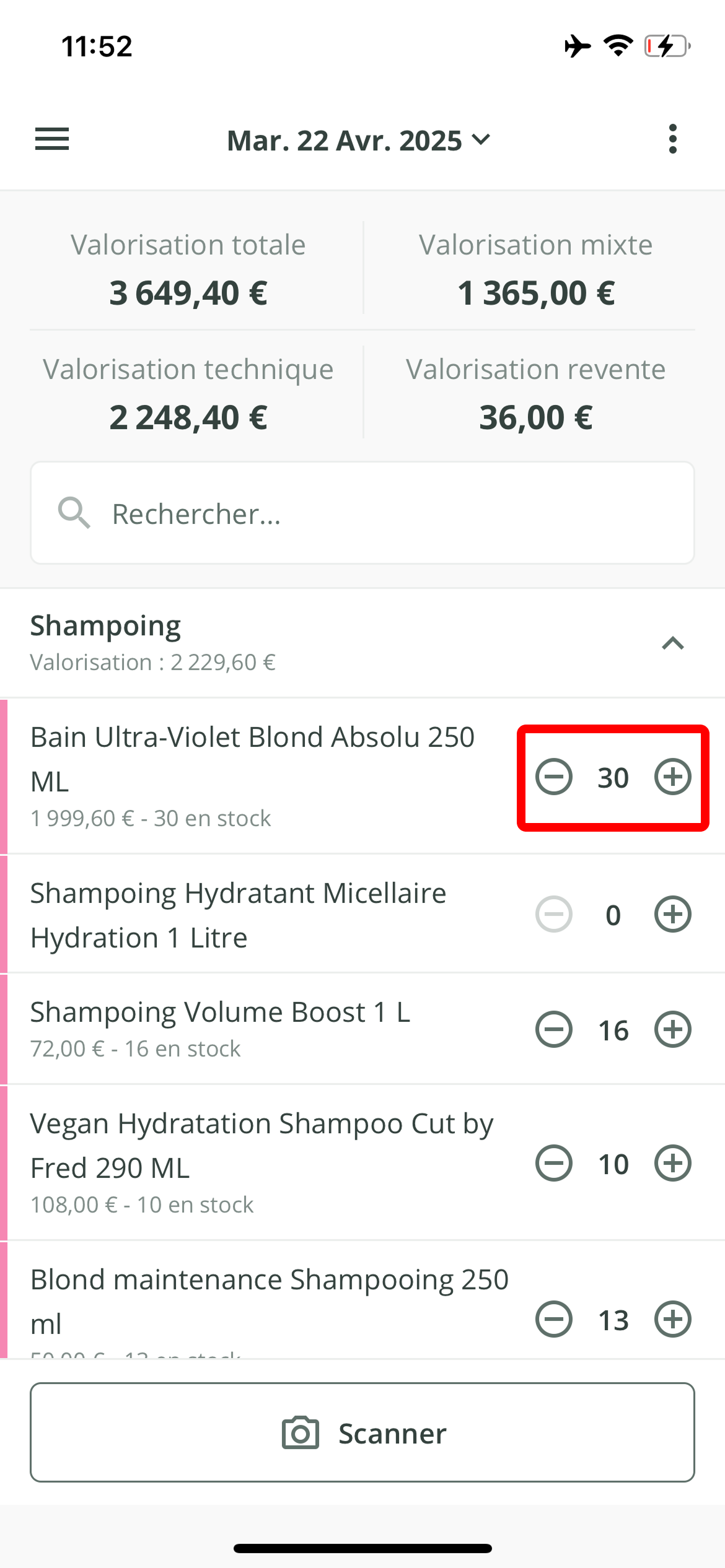This screenshot has width=725, height=1568.
Task: Decrease Bain Ultra-Violet Blond Absolu quantity
Action: pos(553,777)
